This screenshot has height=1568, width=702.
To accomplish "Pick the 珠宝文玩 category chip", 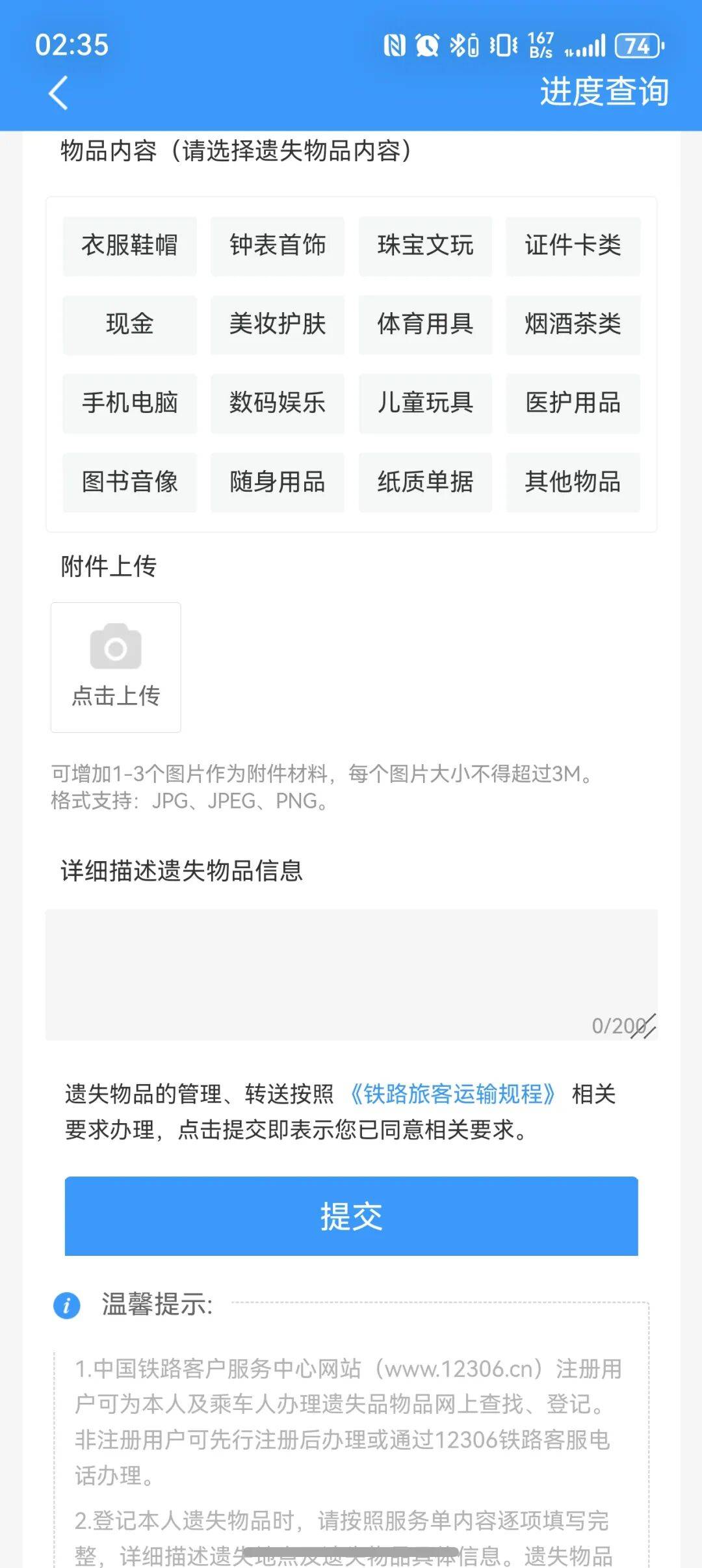I will [425, 246].
